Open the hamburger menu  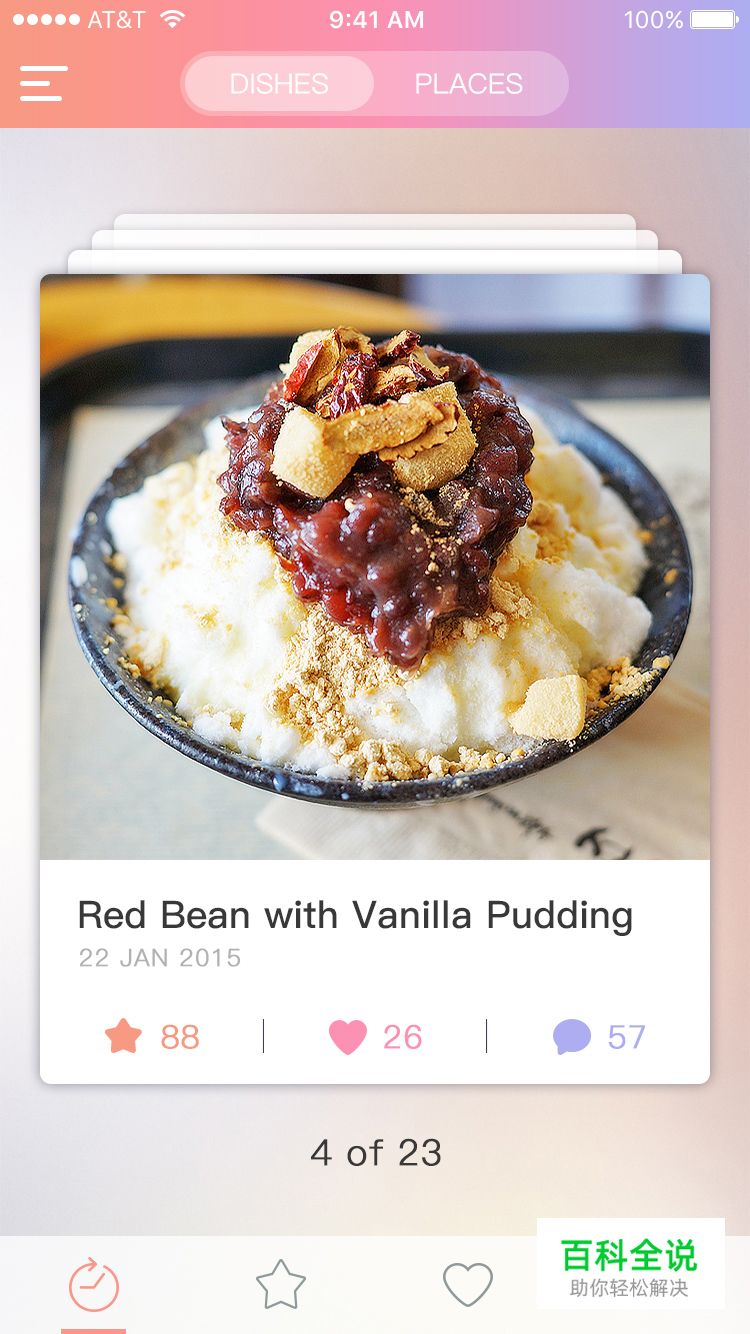[44, 83]
